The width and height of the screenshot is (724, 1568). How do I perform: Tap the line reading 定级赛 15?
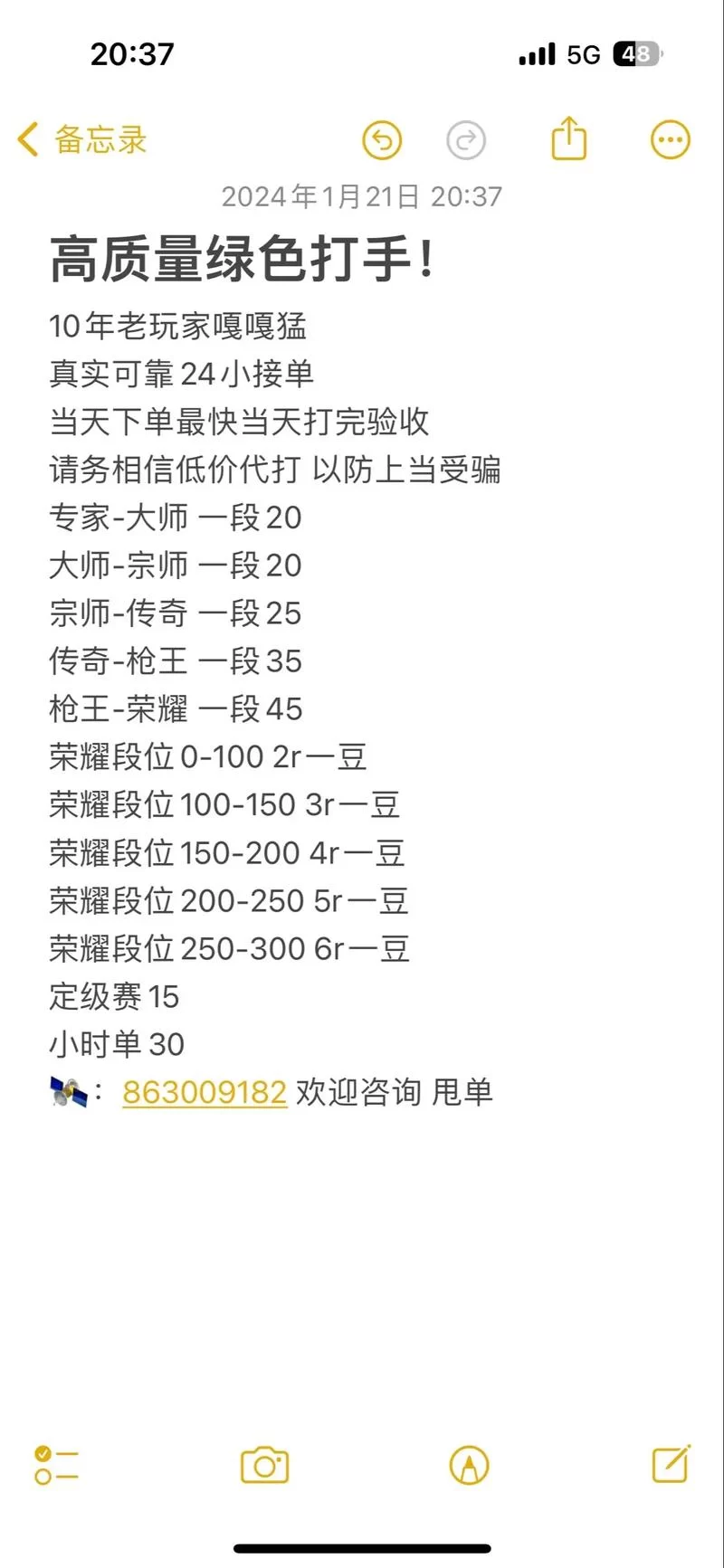(115, 997)
